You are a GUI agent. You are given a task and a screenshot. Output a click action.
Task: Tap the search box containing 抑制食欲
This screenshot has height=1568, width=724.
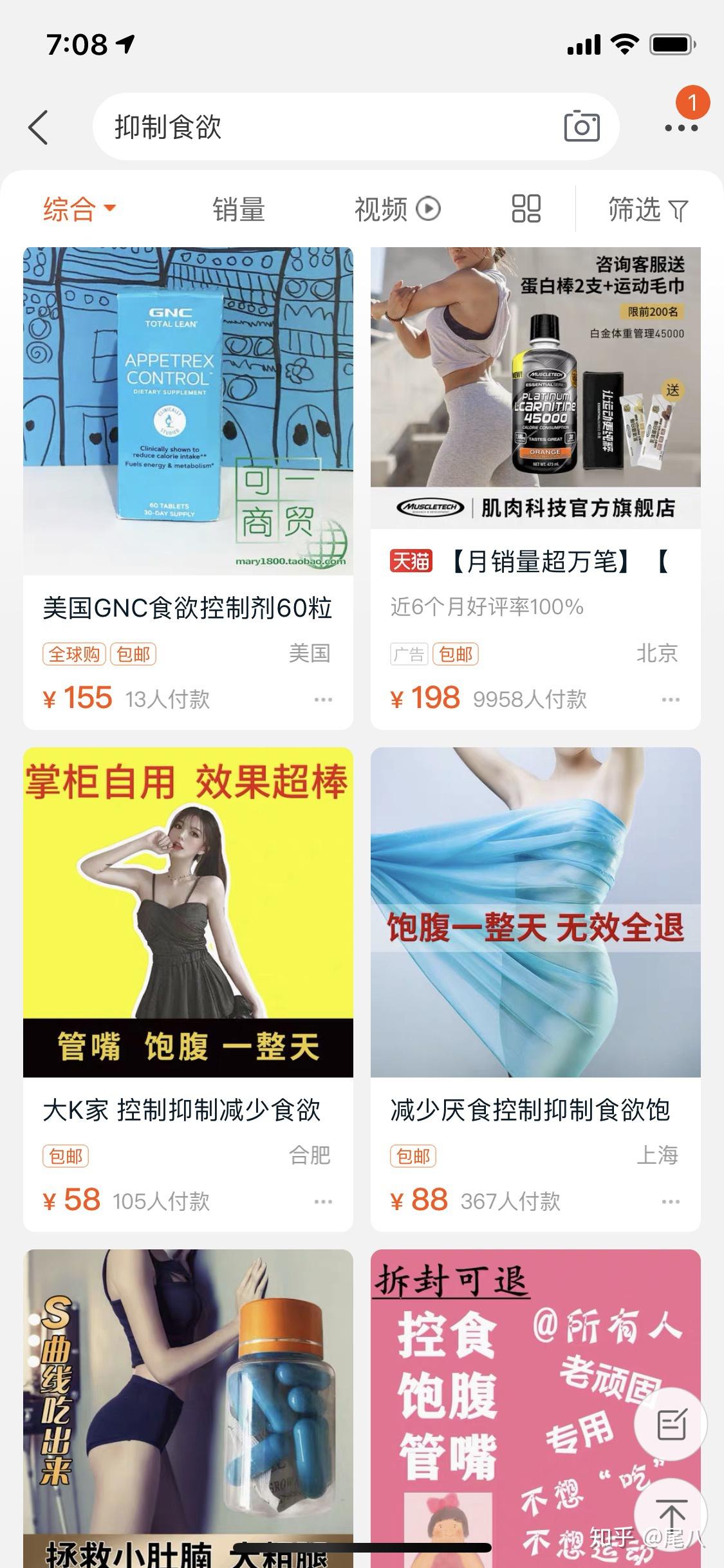356,127
